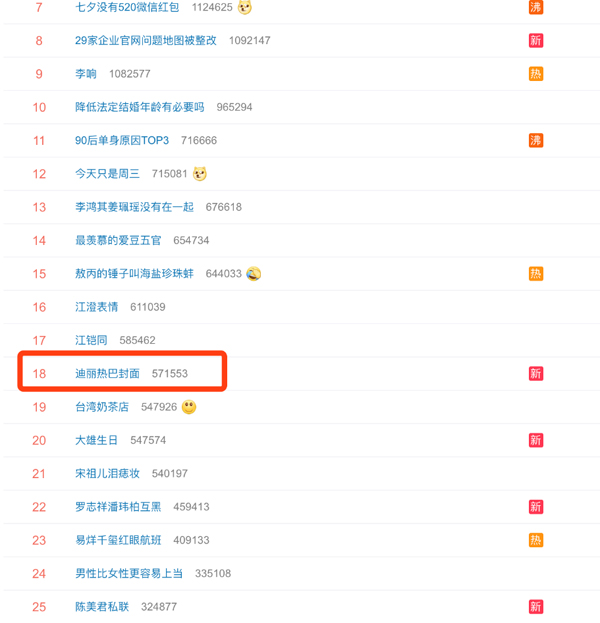Screen dimensions: 600x623
Task: Open the 今天只是周三 topic
Action: [107, 174]
